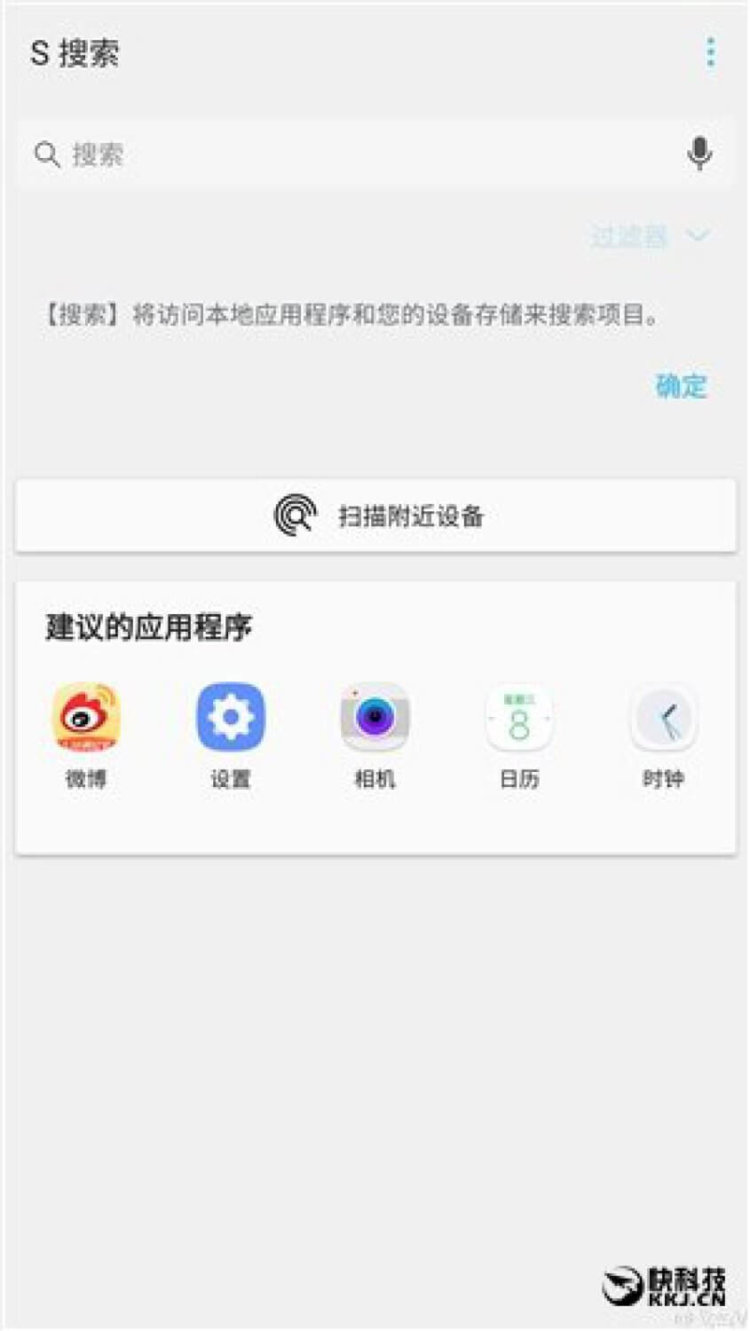Open the Weibo 微博 app icon
Image resolution: width=750 pixels, height=1331 pixels.
tap(85, 717)
